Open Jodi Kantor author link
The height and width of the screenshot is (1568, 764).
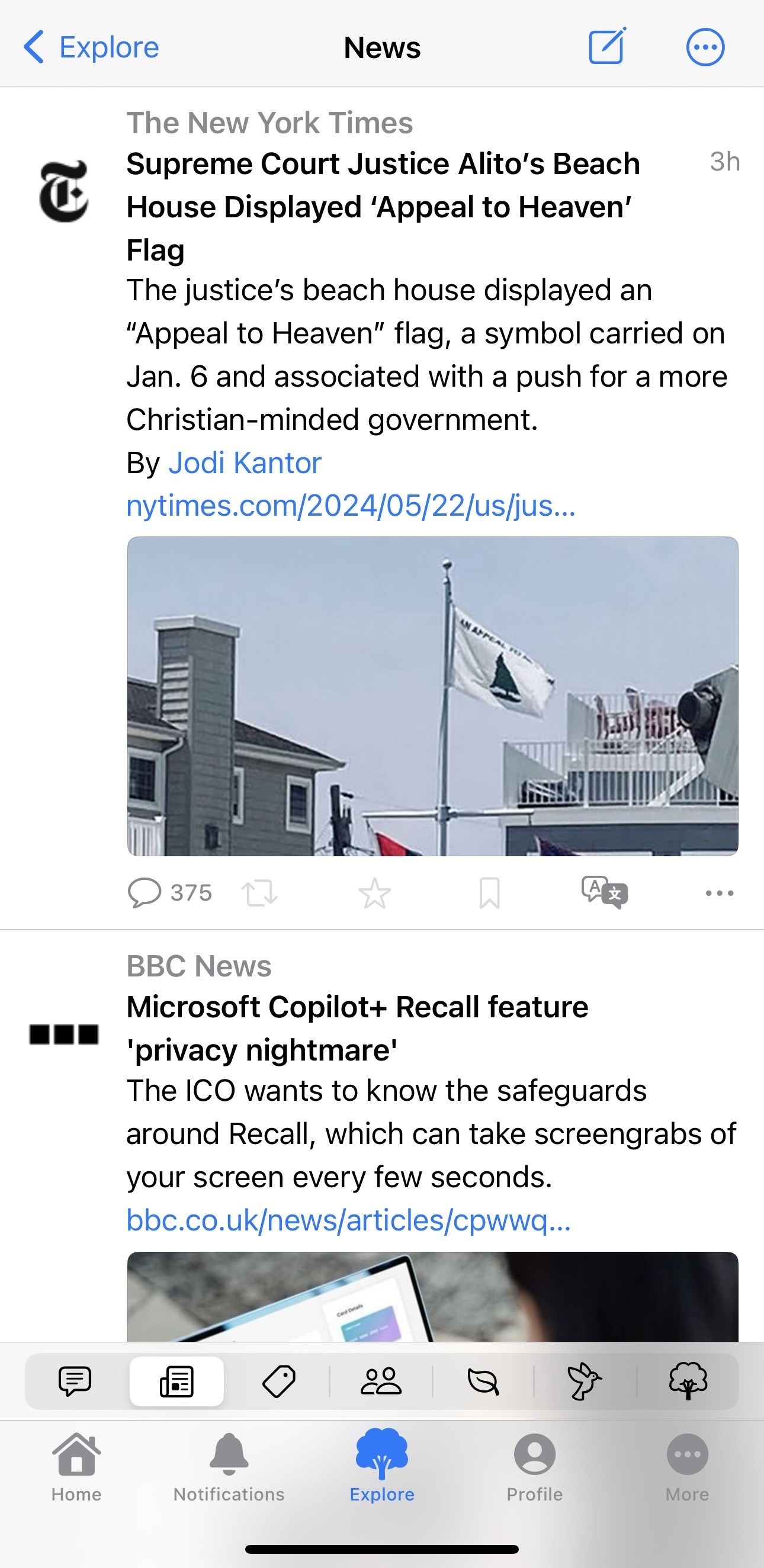pos(245,462)
